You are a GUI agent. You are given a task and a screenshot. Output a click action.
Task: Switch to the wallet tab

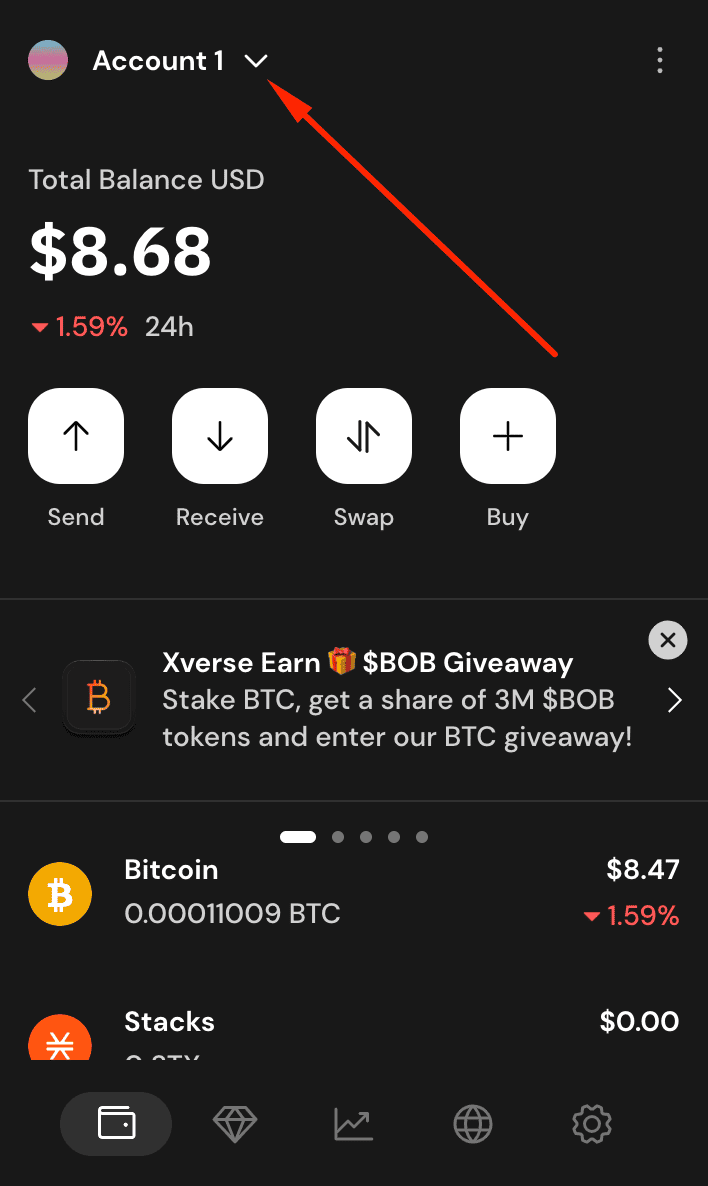[116, 1124]
